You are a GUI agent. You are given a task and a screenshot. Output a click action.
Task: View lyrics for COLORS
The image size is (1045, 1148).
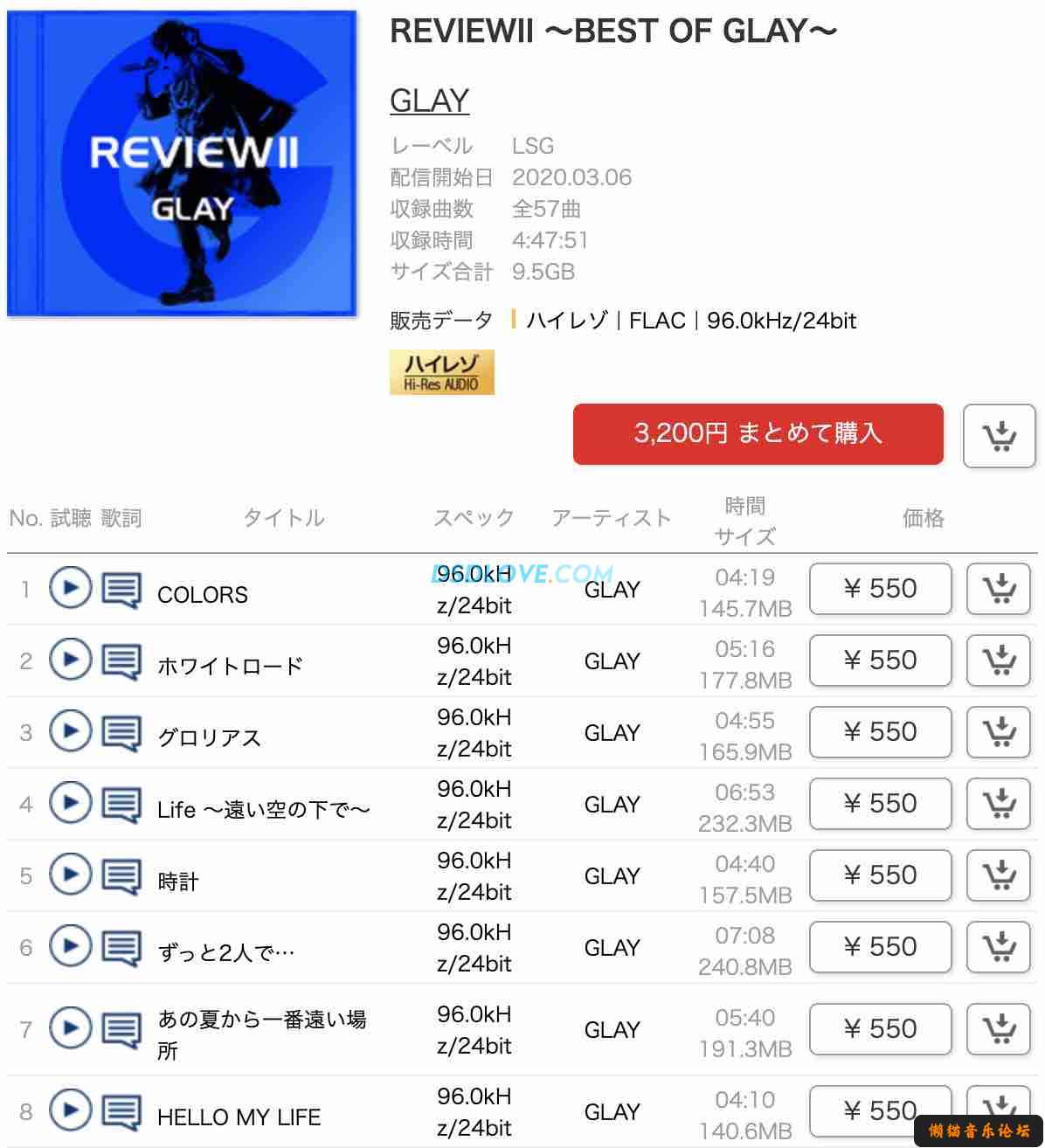pos(121,590)
